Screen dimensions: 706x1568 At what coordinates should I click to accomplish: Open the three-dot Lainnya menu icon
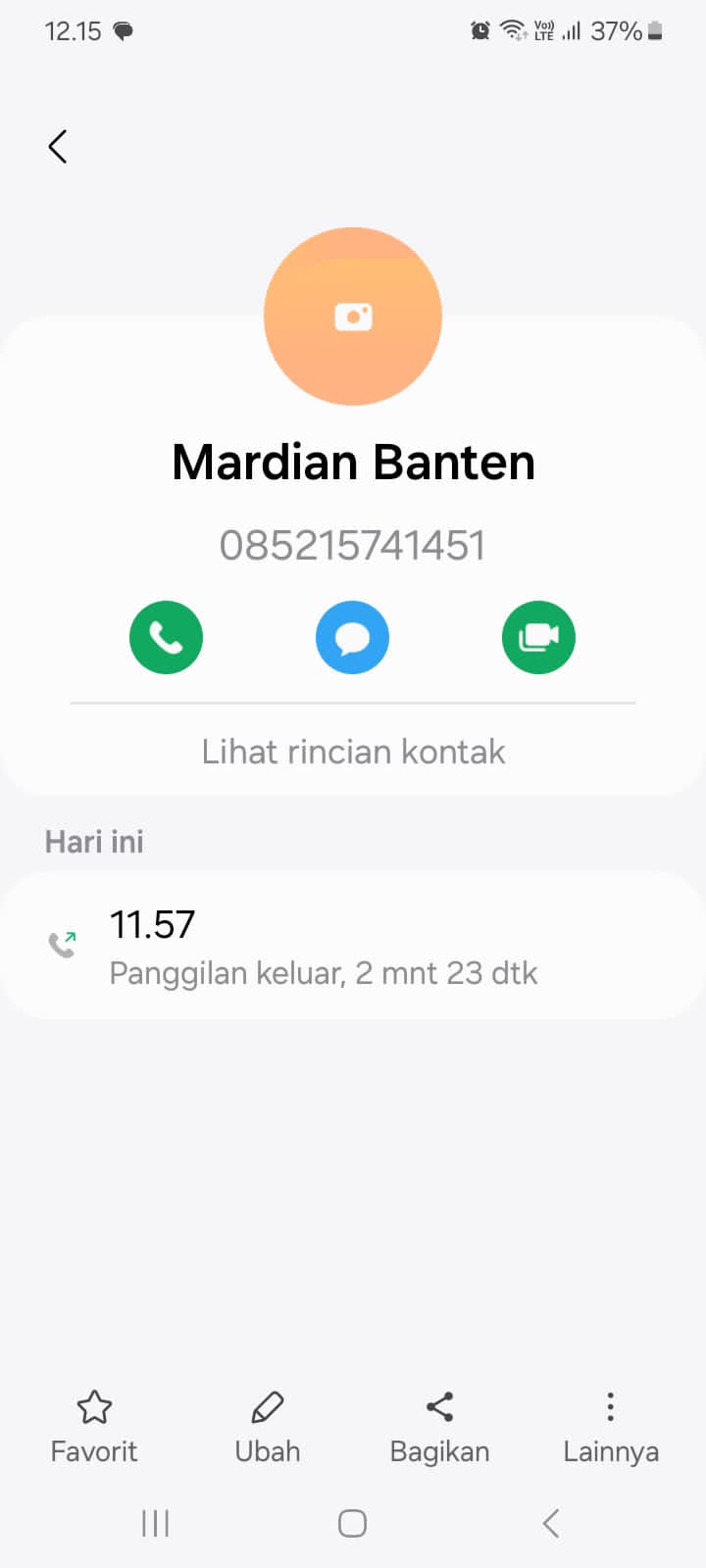[x=610, y=1405]
